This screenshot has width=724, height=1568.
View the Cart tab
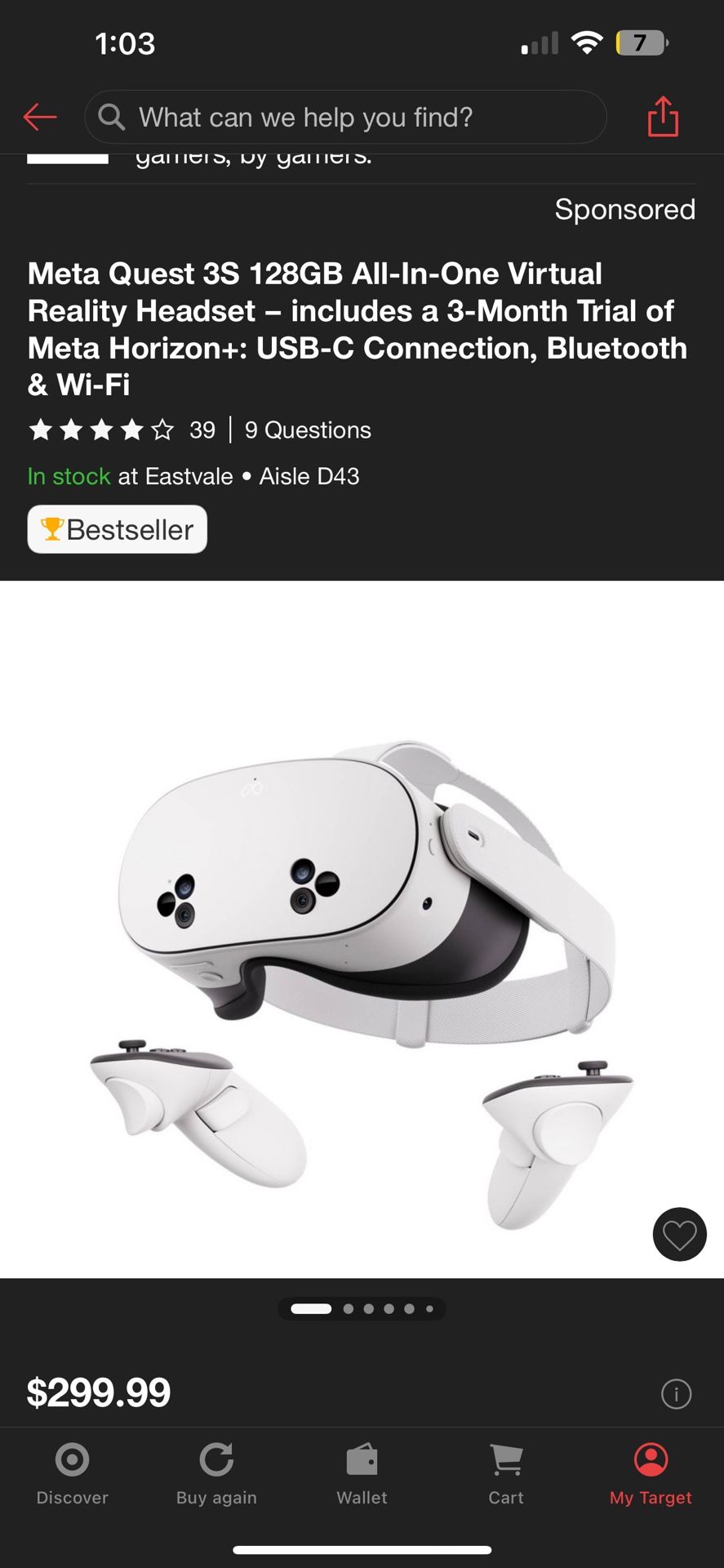(506, 1473)
